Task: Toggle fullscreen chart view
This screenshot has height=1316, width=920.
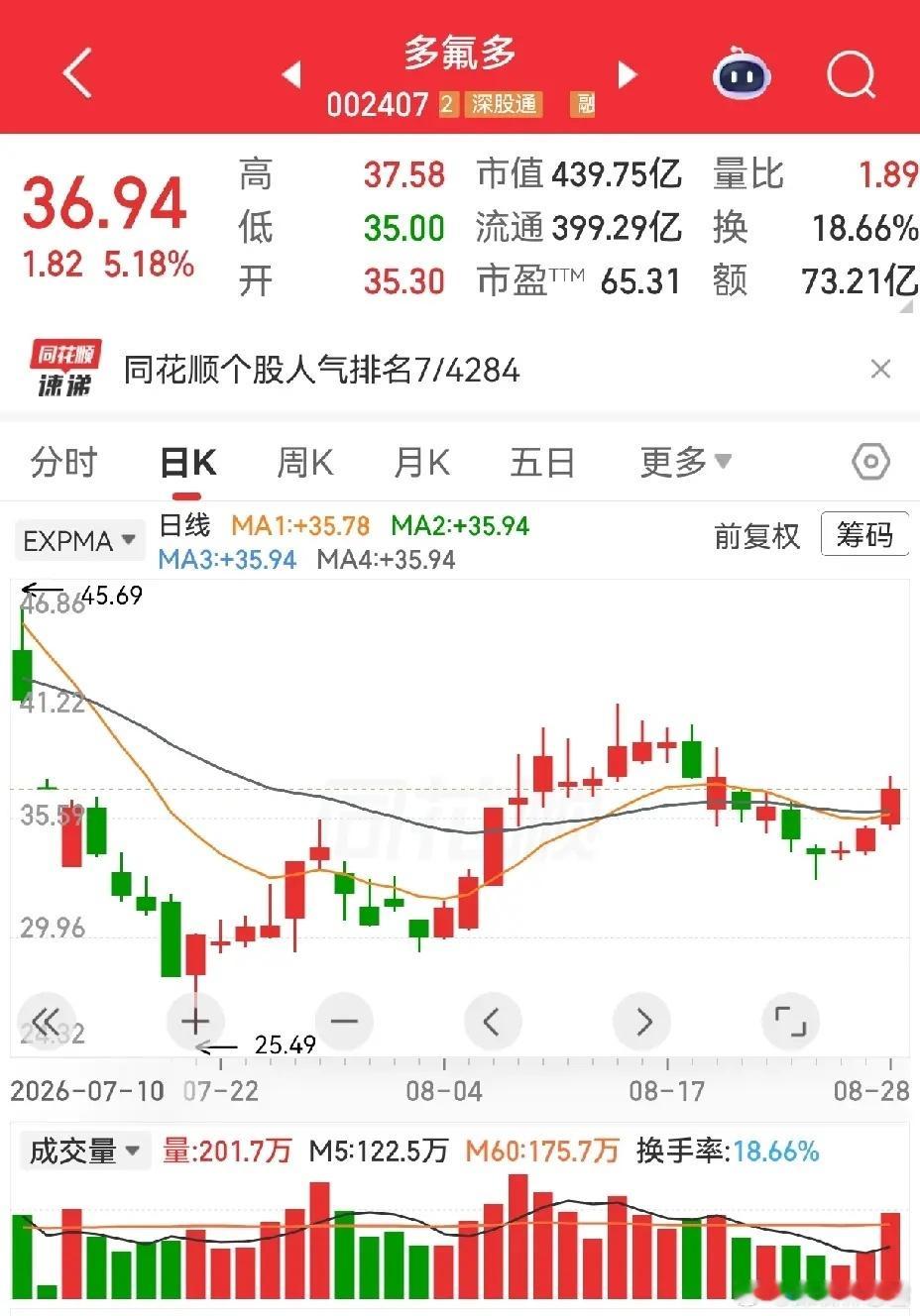Action: (x=790, y=1021)
